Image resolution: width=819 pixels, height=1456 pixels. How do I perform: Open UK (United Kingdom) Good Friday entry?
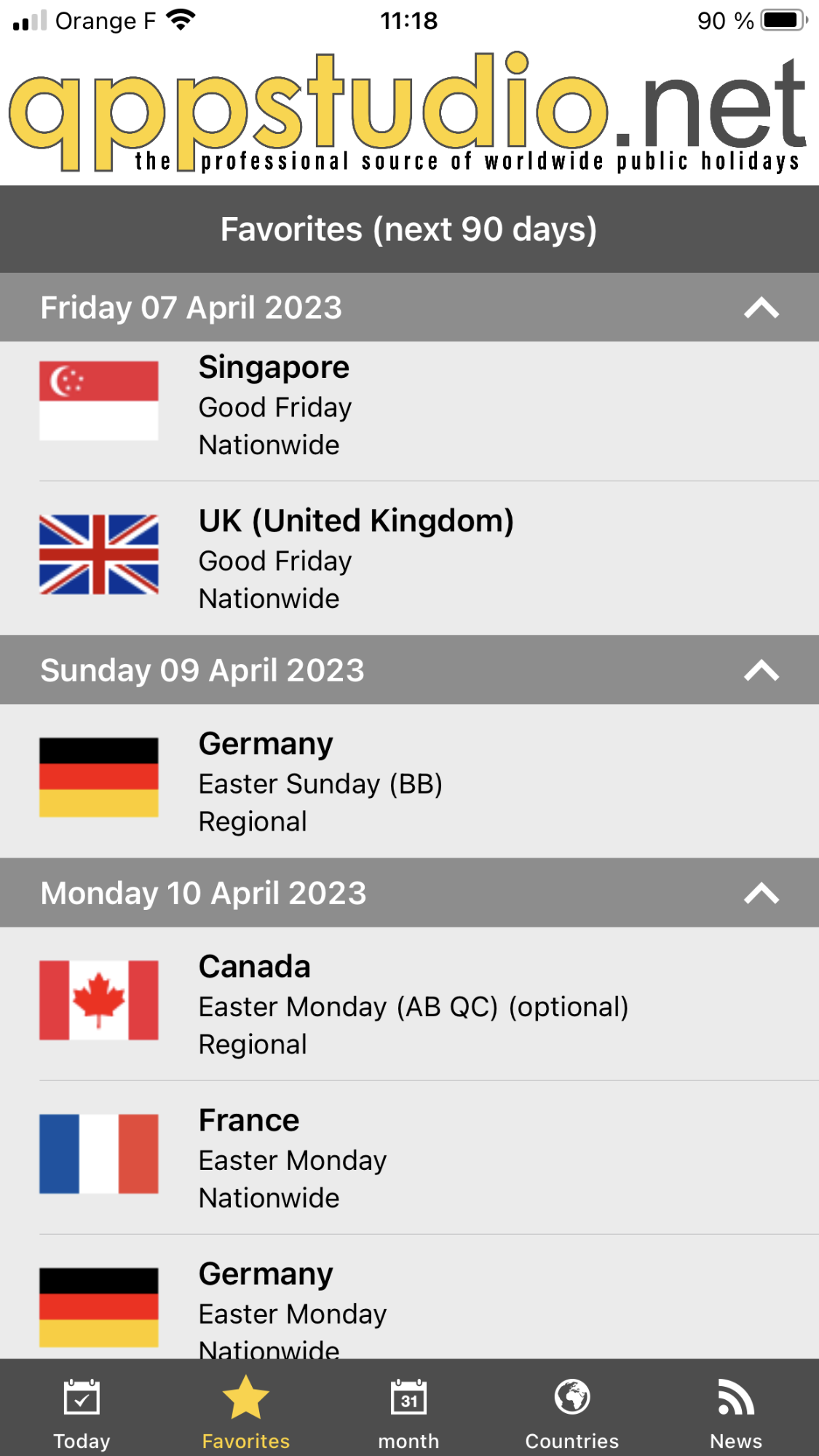(x=409, y=558)
